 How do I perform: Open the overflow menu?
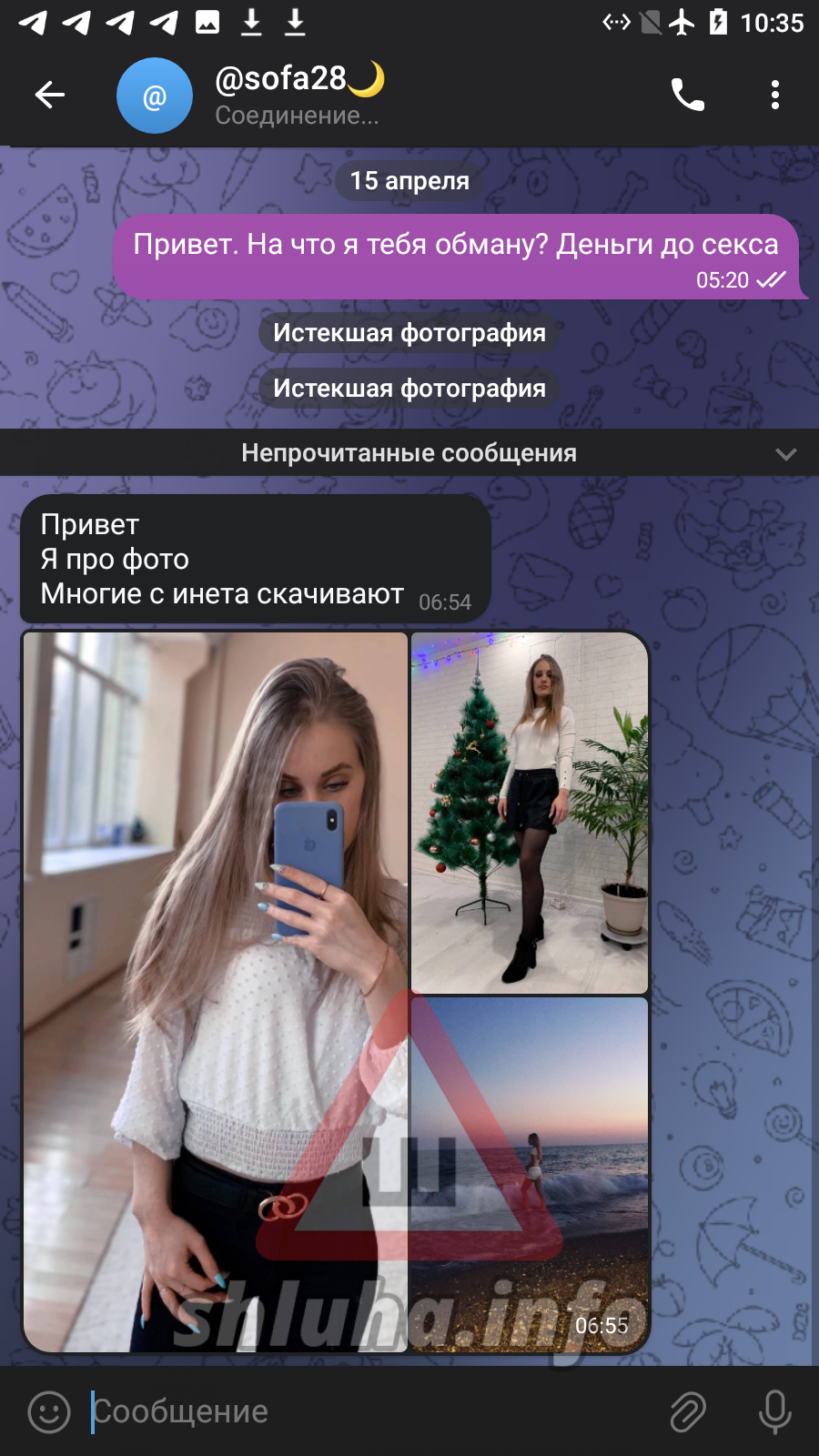click(x=774, y=95)
